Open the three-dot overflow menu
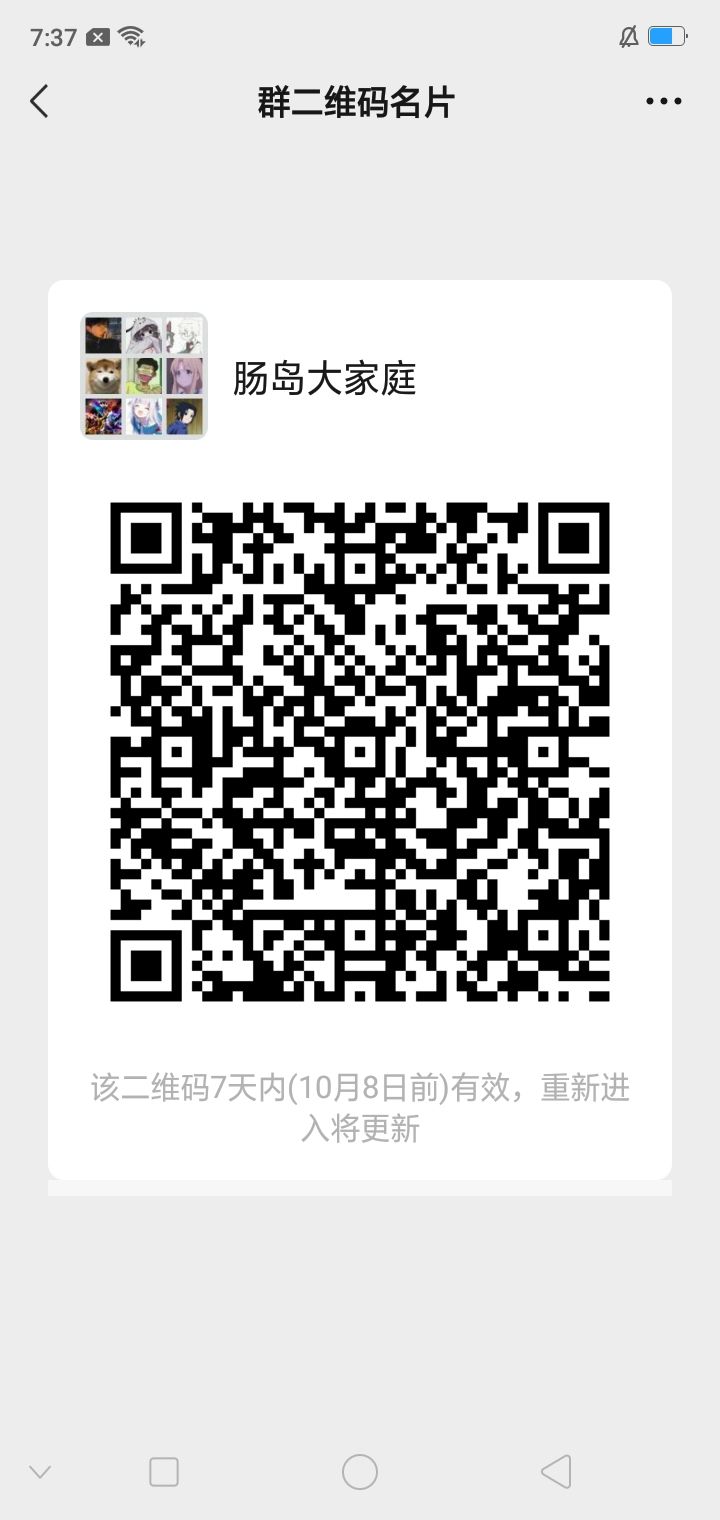 (664, 101)
